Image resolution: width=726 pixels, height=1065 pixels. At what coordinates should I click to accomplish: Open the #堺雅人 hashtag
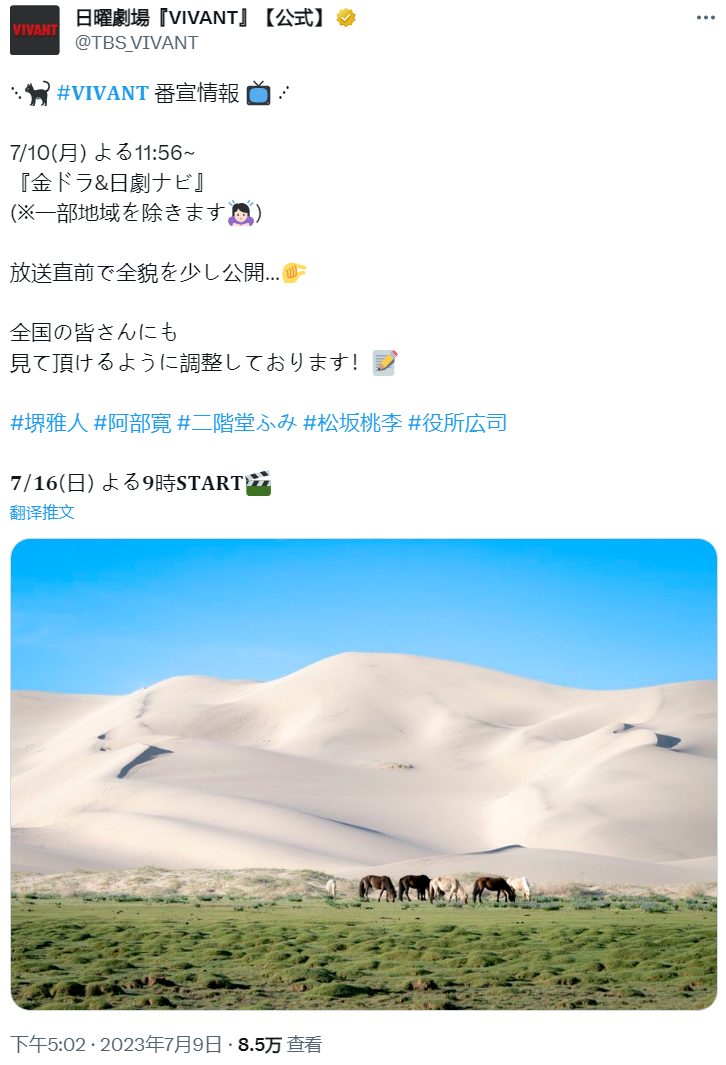click(47, 423)
